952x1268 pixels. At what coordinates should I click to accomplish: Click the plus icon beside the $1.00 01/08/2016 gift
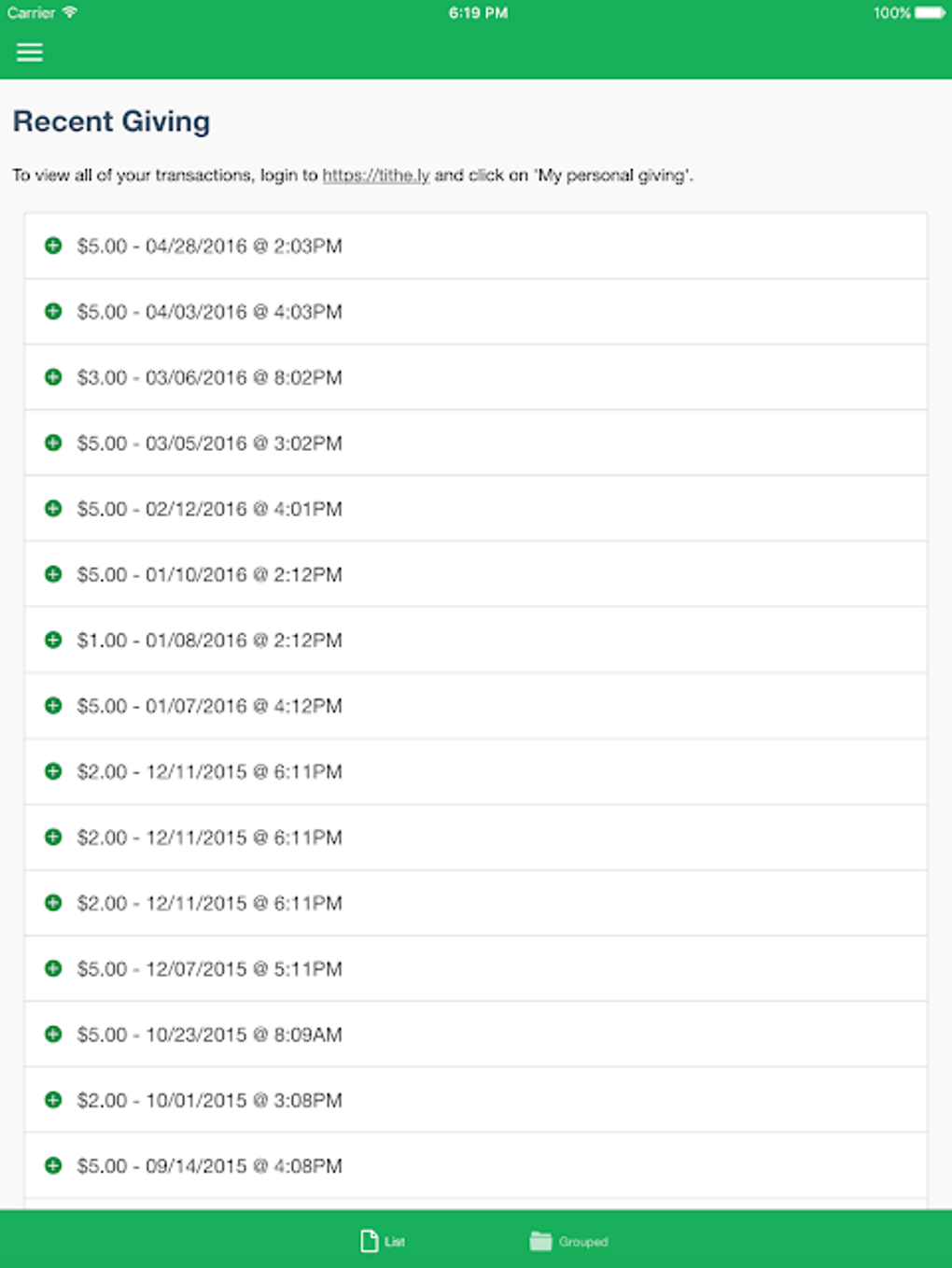tap(53, 641)
